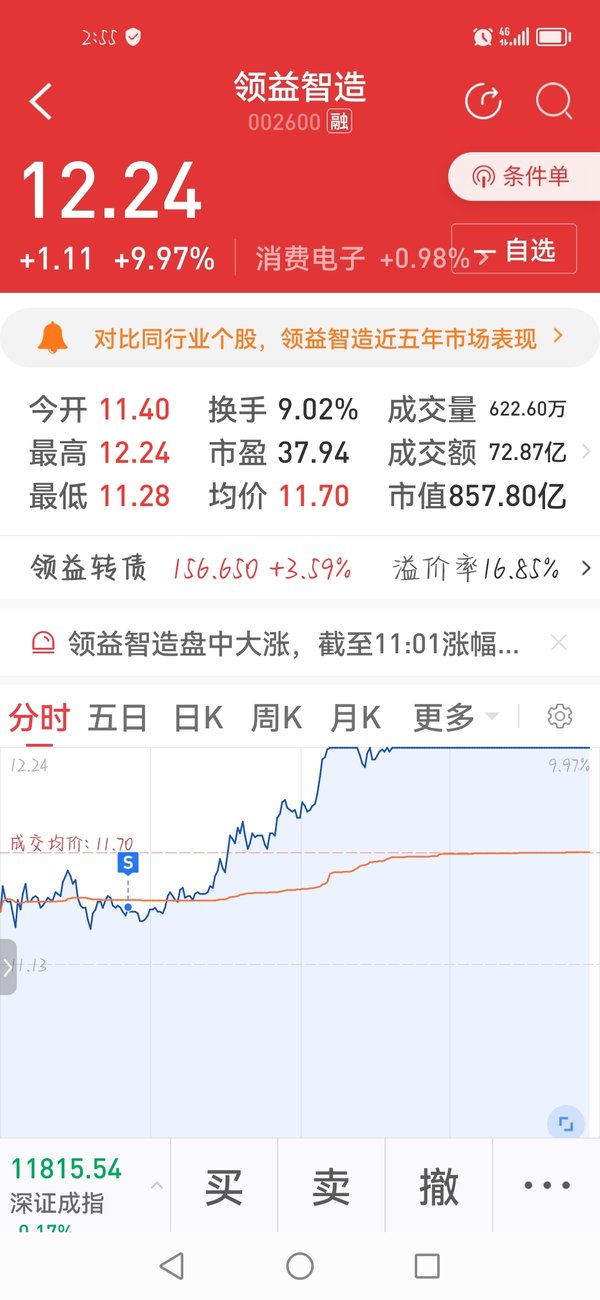Switch to the 日K chart tab

click(197, 717)
